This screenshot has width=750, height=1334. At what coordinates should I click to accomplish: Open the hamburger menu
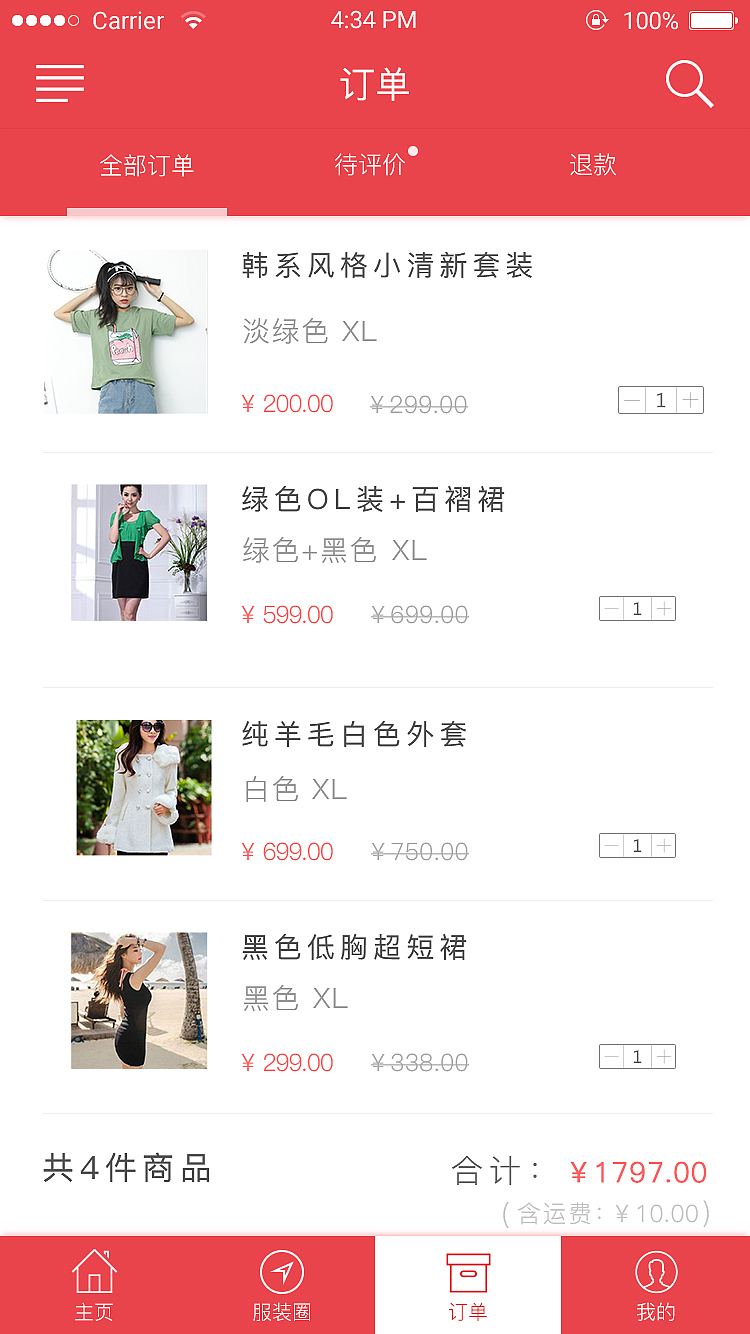pos(60,84)
